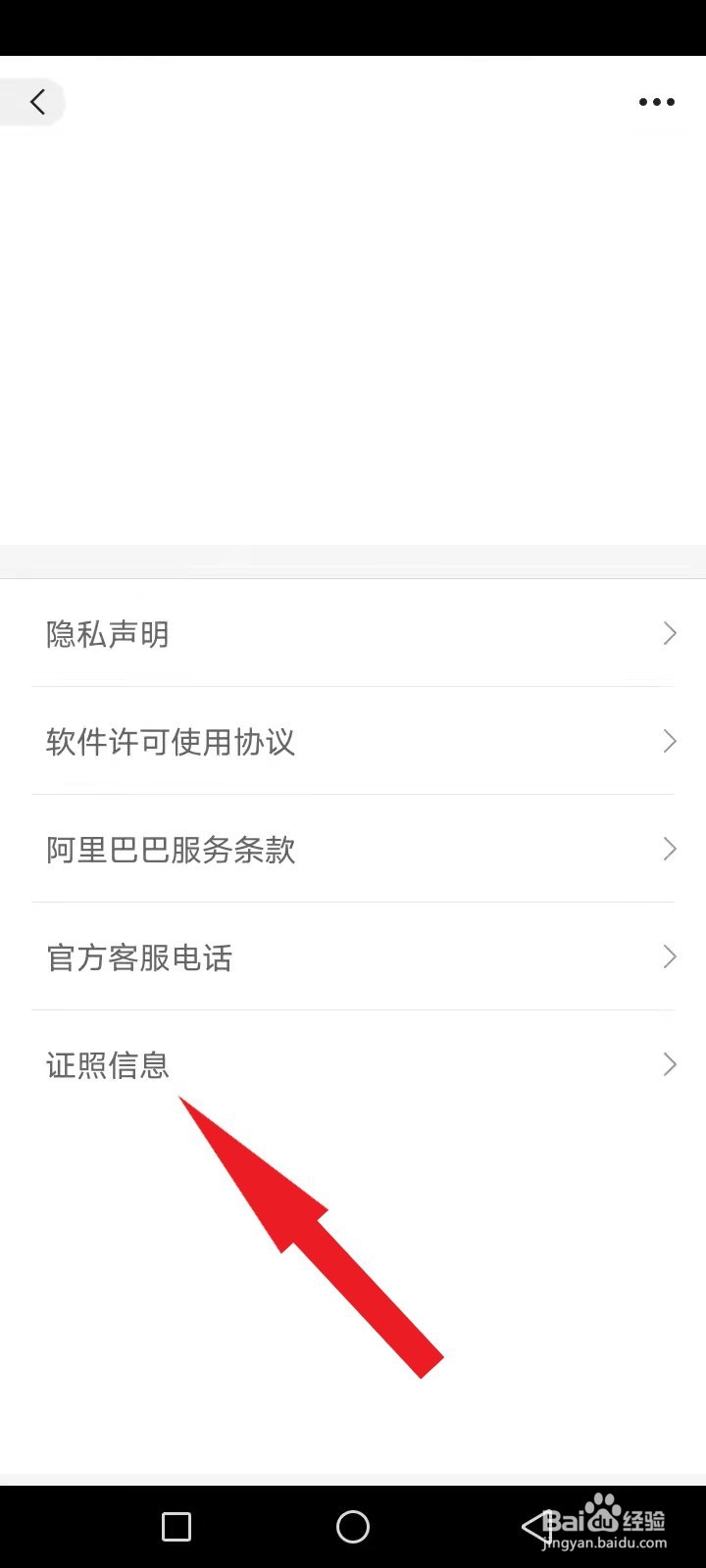Open the 隐私声明 privacy statement
This screenshot has height=1568, width=706.
(108, 634)
